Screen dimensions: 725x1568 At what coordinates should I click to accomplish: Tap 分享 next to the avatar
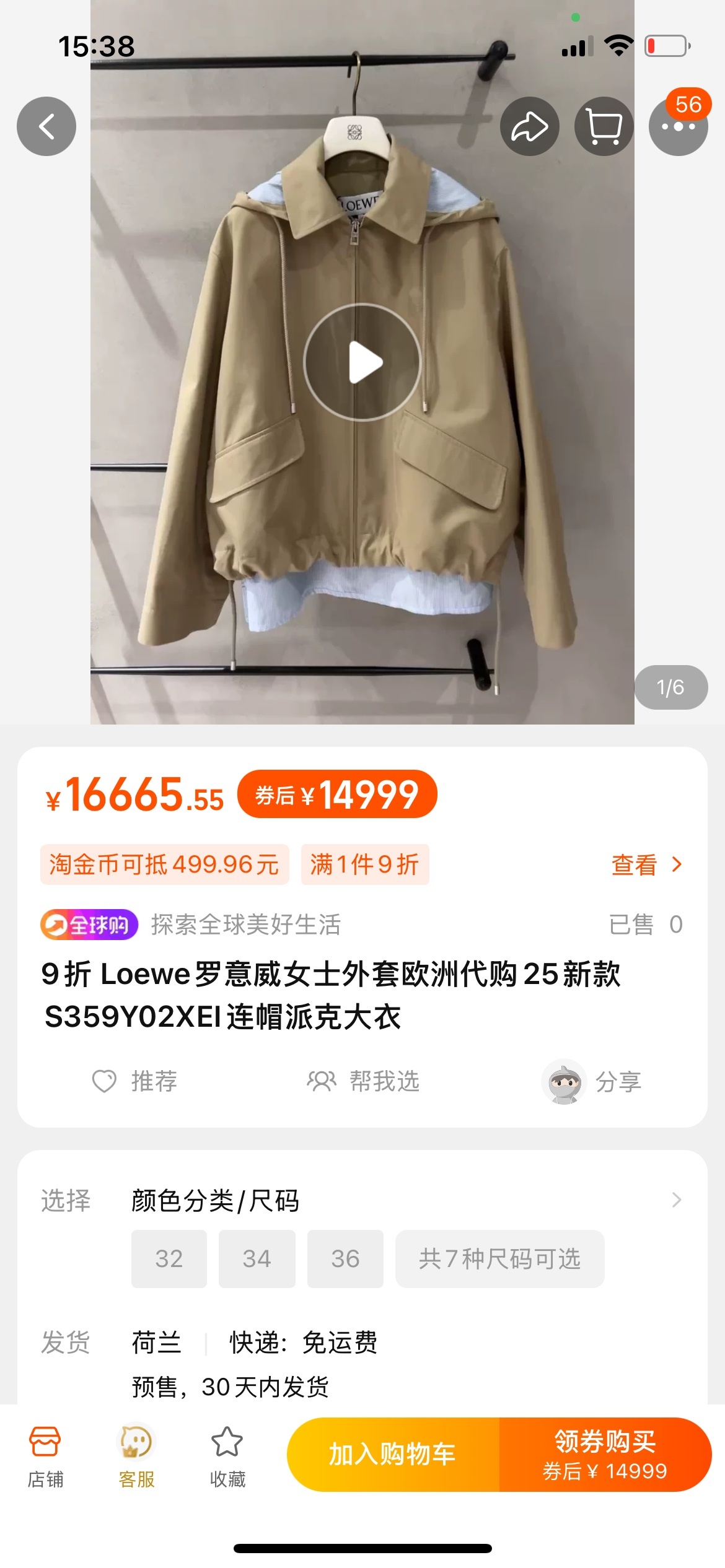tap(617, 1082)
